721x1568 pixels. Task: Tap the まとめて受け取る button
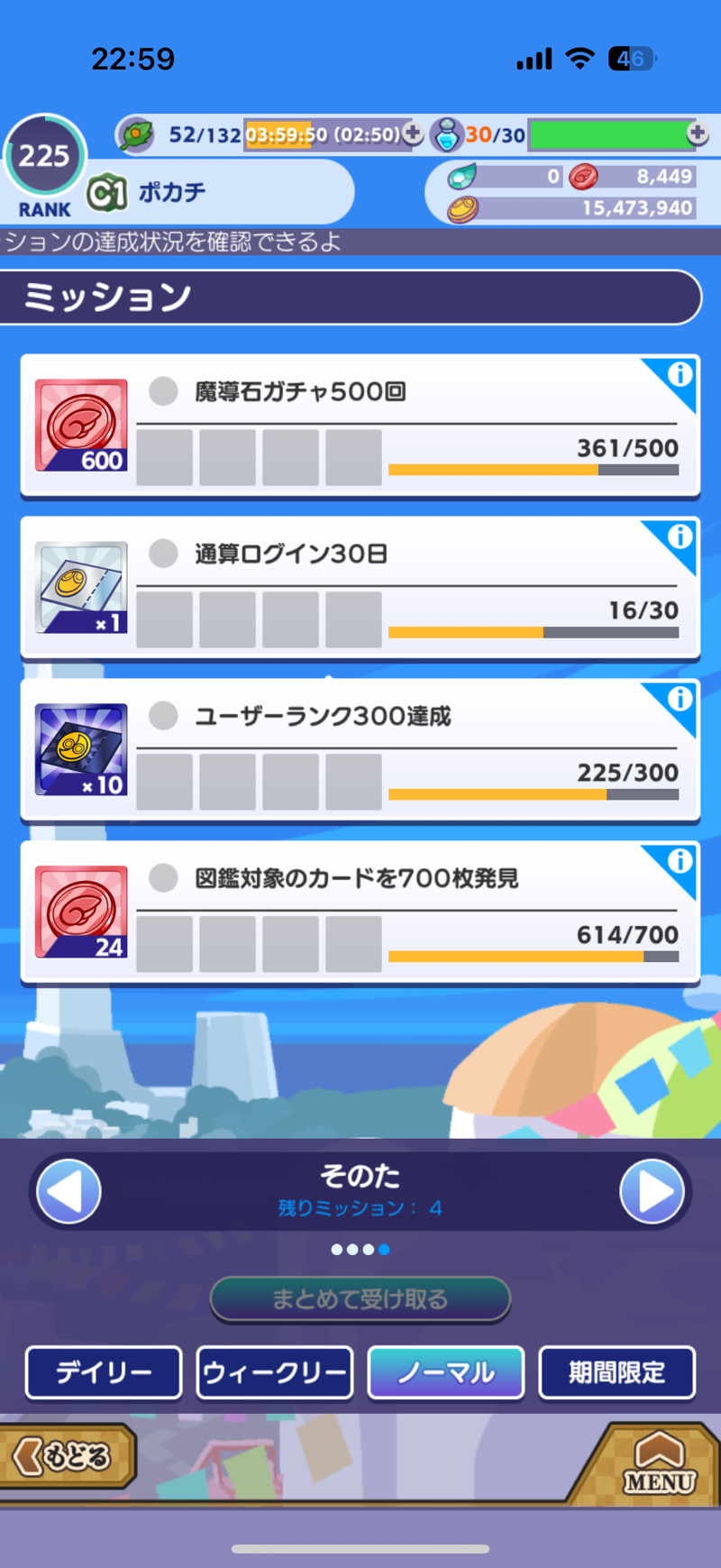[360, 1299]
